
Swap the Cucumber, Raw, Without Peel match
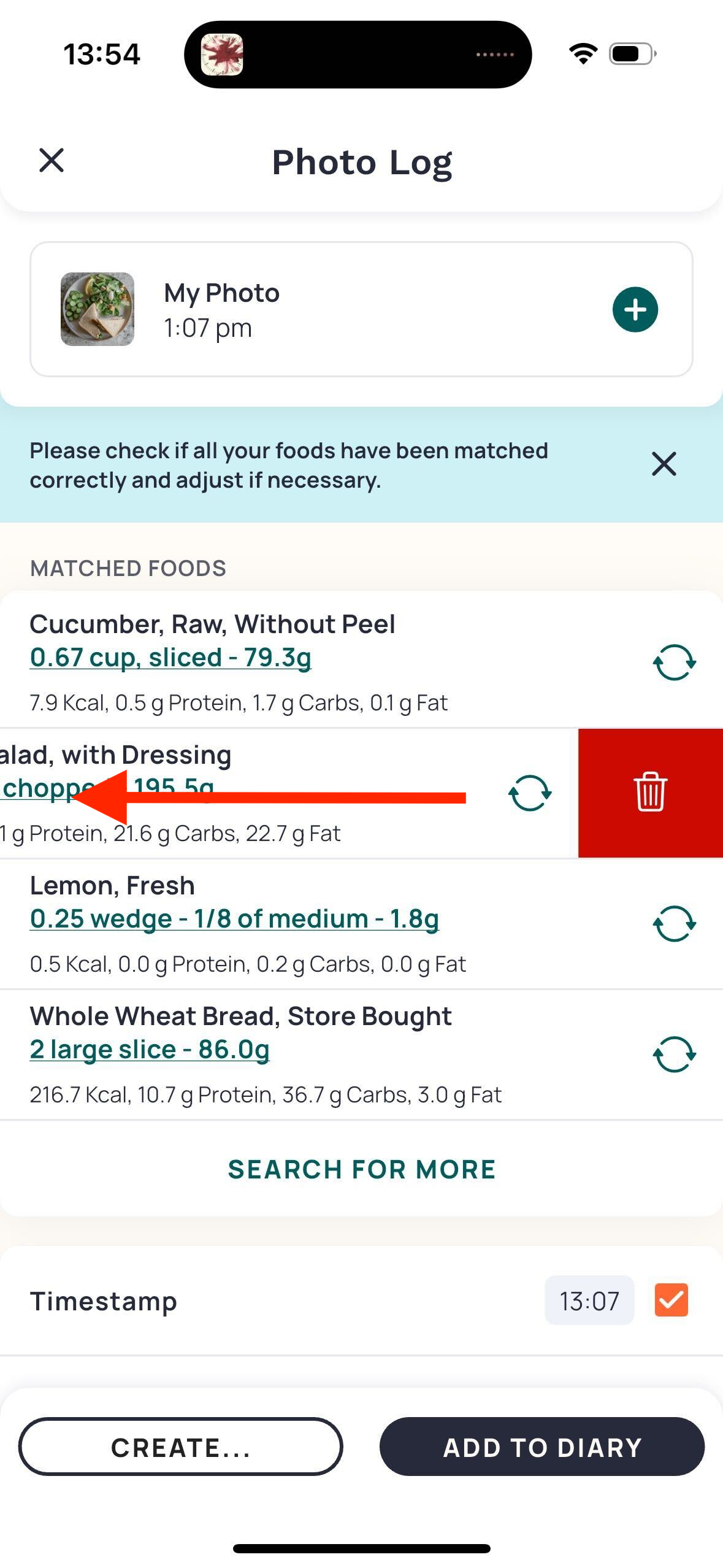(x=674, y=662)
